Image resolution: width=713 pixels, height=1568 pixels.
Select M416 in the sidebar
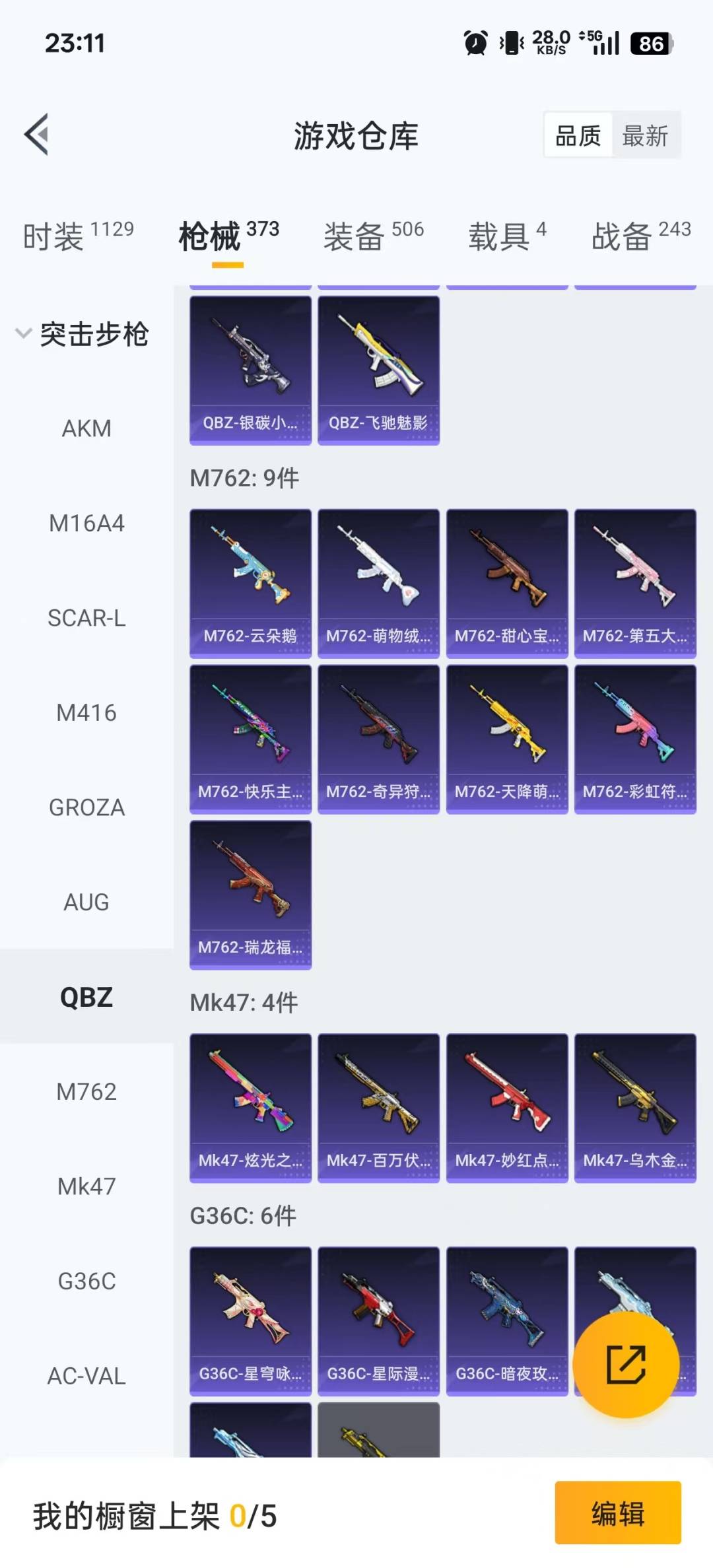[86, 713]
